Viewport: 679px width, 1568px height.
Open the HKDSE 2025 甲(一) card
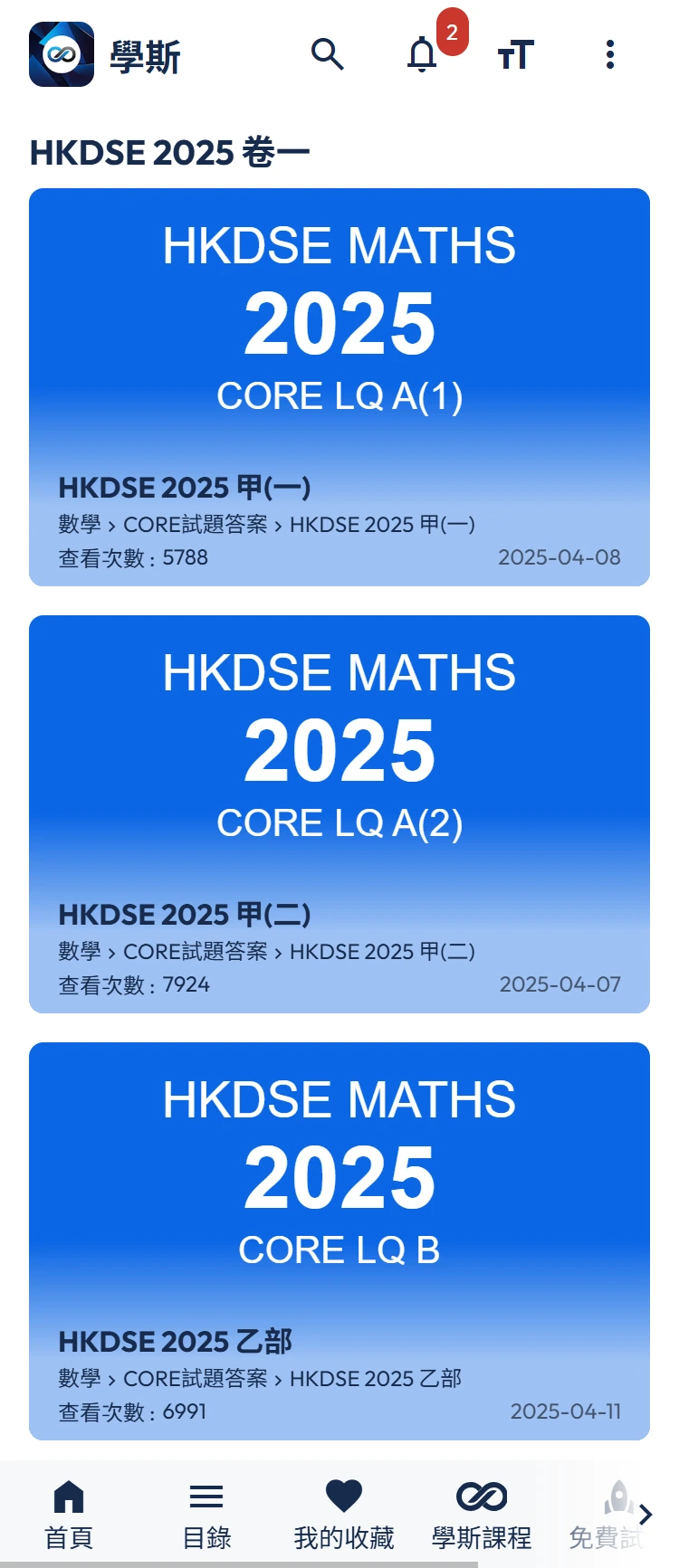tap(339, 387)
